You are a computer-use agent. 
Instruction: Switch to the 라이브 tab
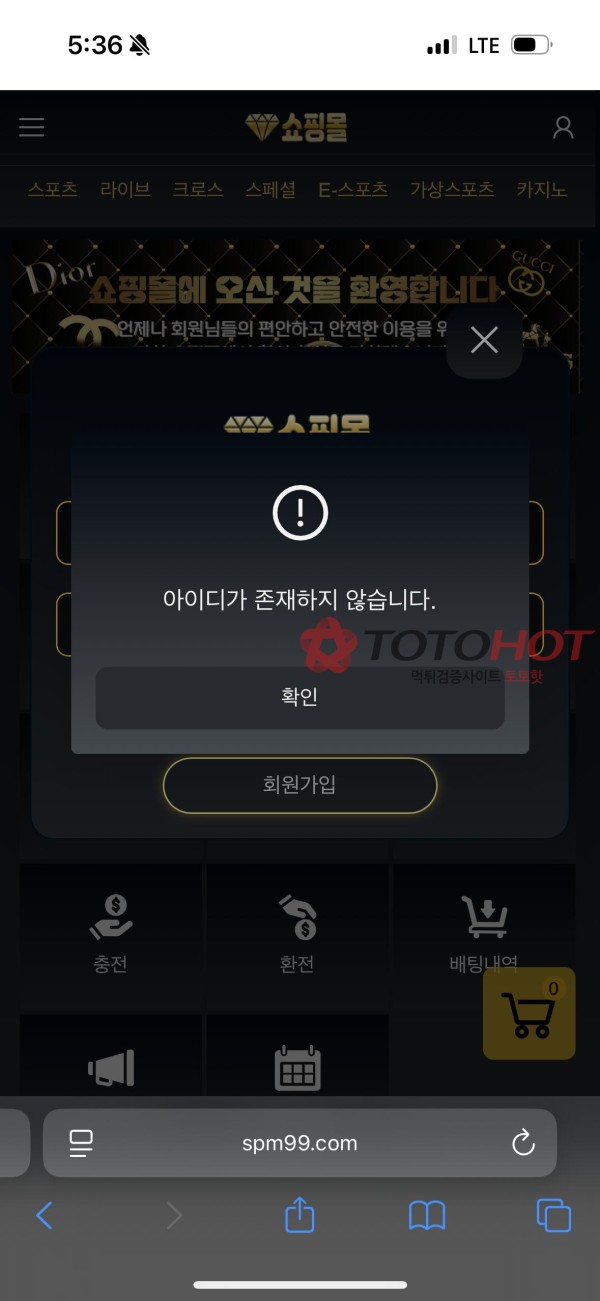click(x=125, y=189)
